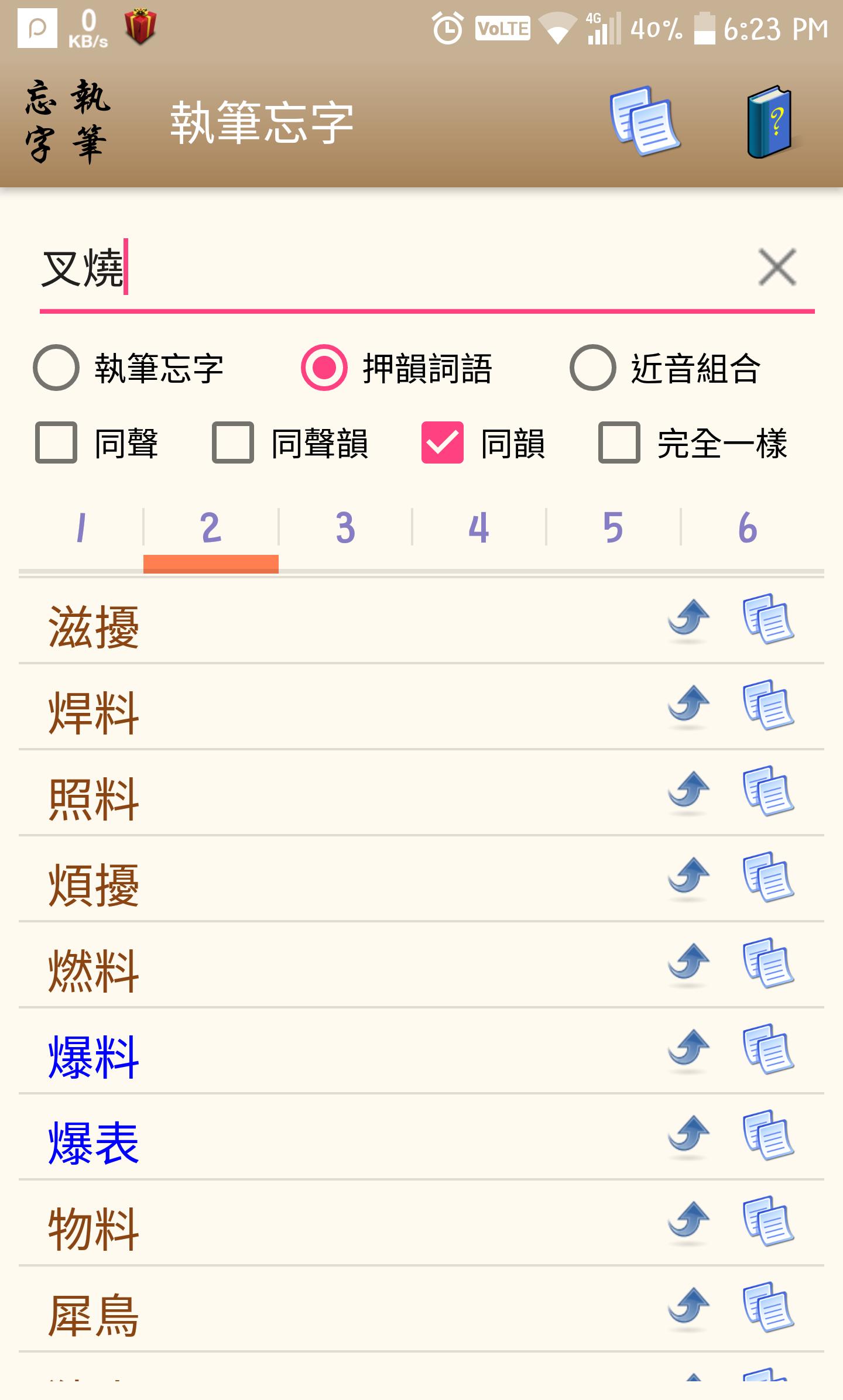The image size is (843, 1400).
Task: Uncheck the 同韻 checkbox
Action: 443,442
